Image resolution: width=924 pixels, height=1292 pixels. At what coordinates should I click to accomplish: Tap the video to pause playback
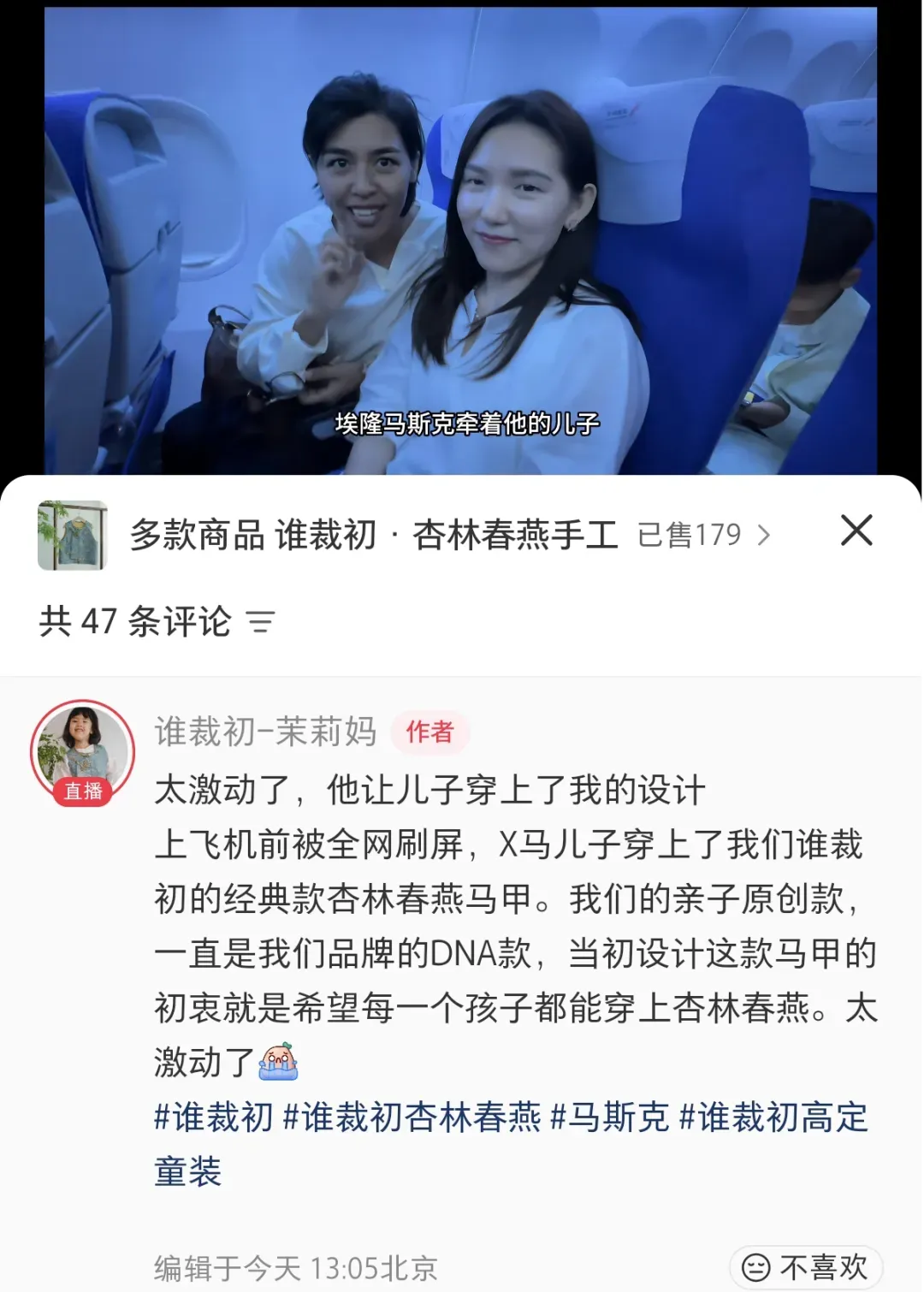460,240
